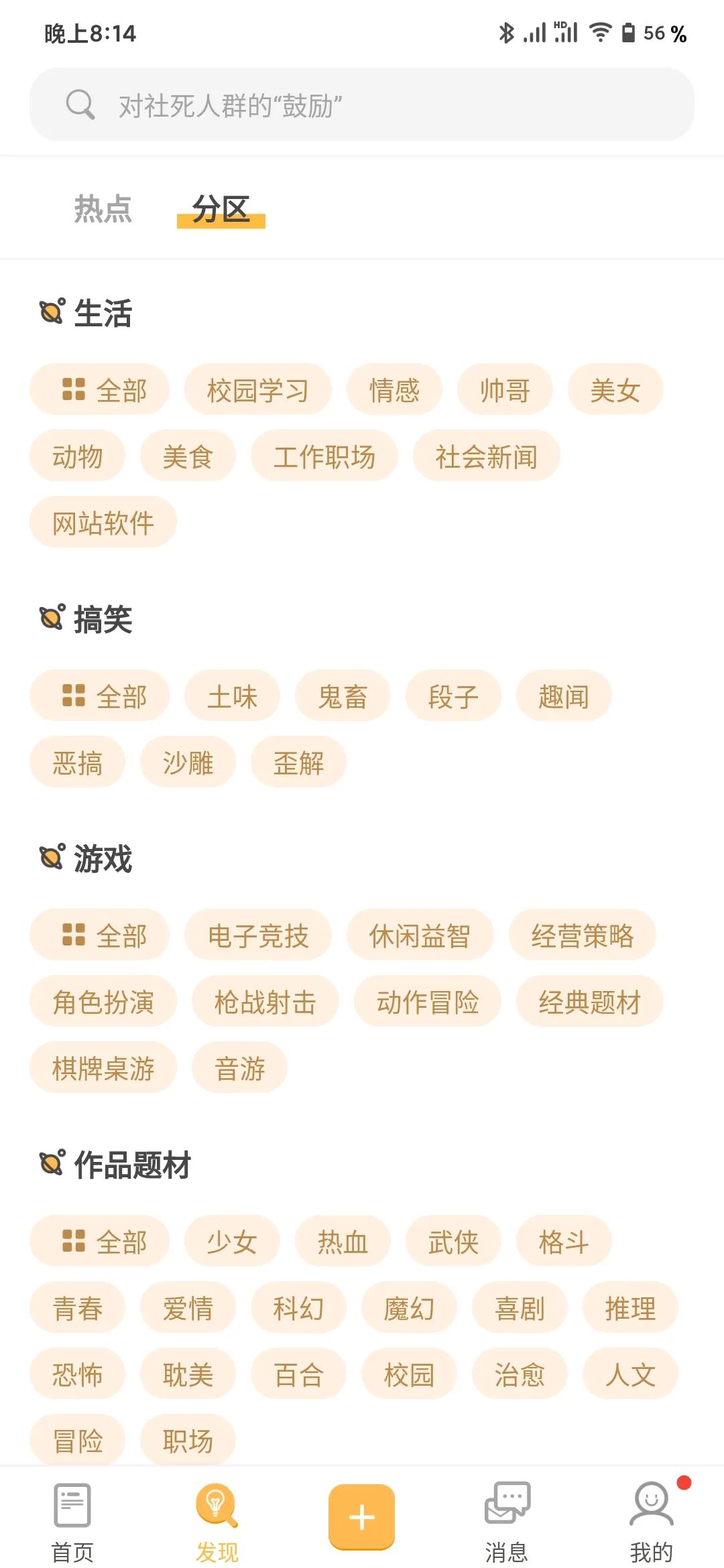724x1568 pixels.
Task: Select the 网站软件 chip
Action: (103, 523)
